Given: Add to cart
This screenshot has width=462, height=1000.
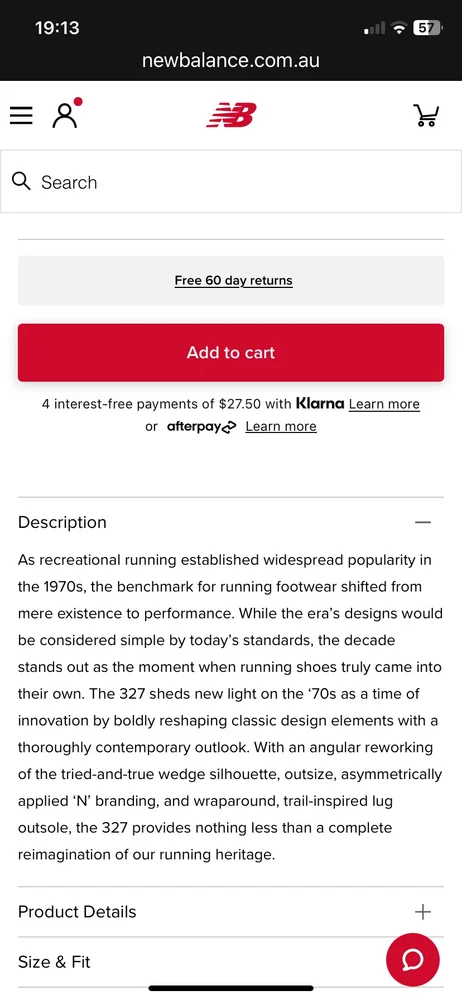Looking at the screenshot, I should pos(231,353).
